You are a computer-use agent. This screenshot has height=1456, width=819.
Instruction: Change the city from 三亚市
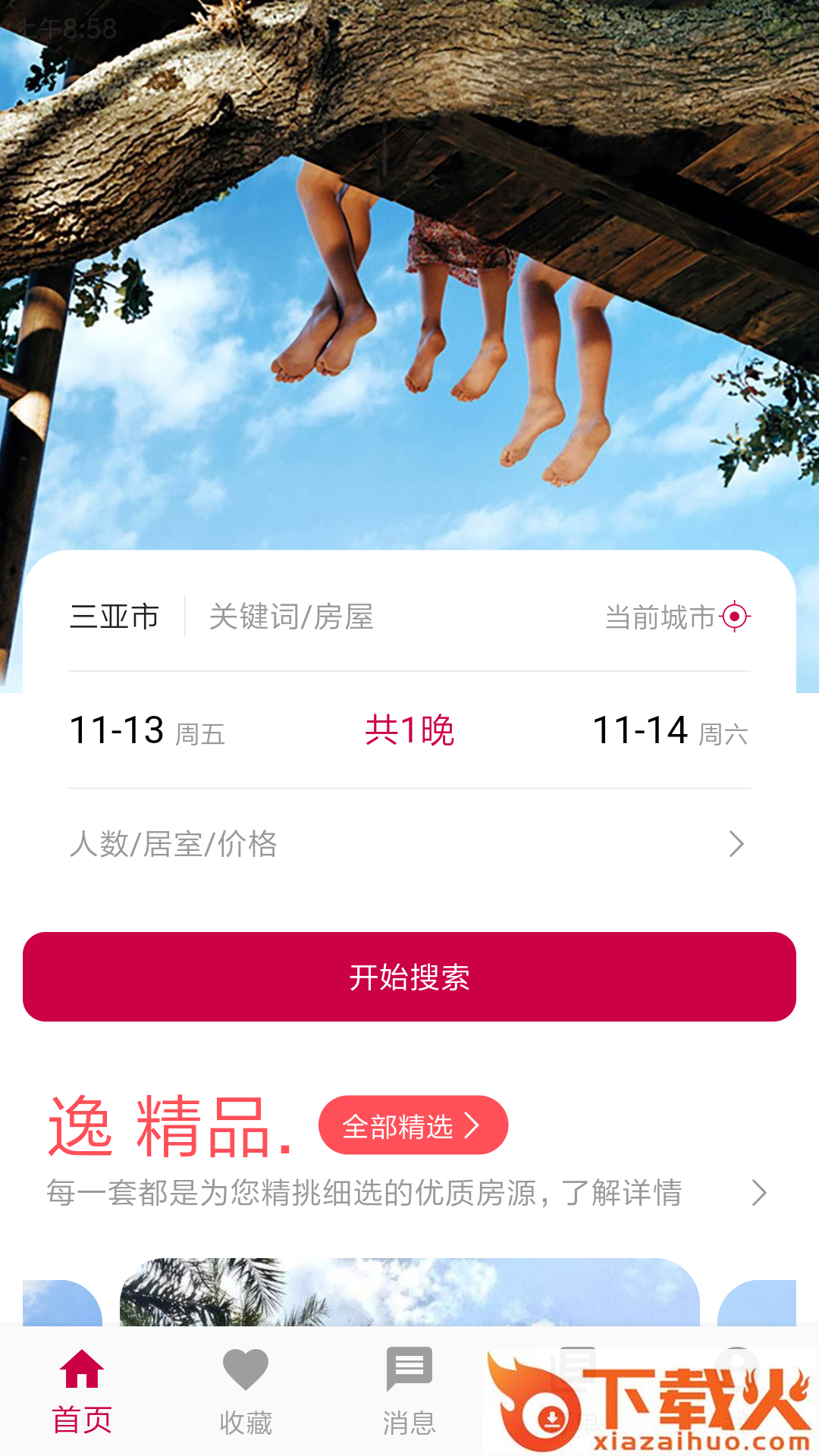click(x=115, y=617)
